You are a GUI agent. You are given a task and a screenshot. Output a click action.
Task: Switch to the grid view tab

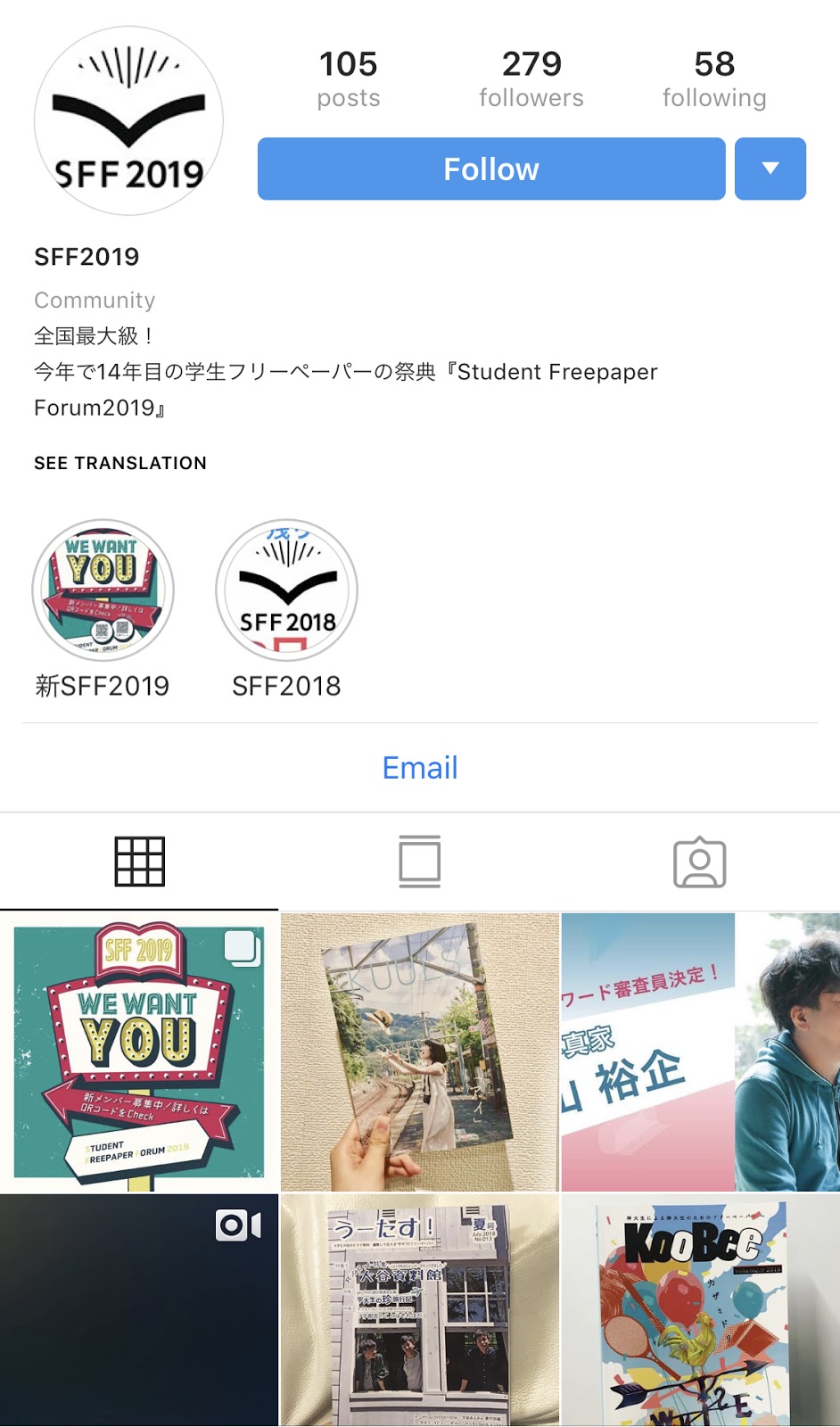click(x=140, y=862)
